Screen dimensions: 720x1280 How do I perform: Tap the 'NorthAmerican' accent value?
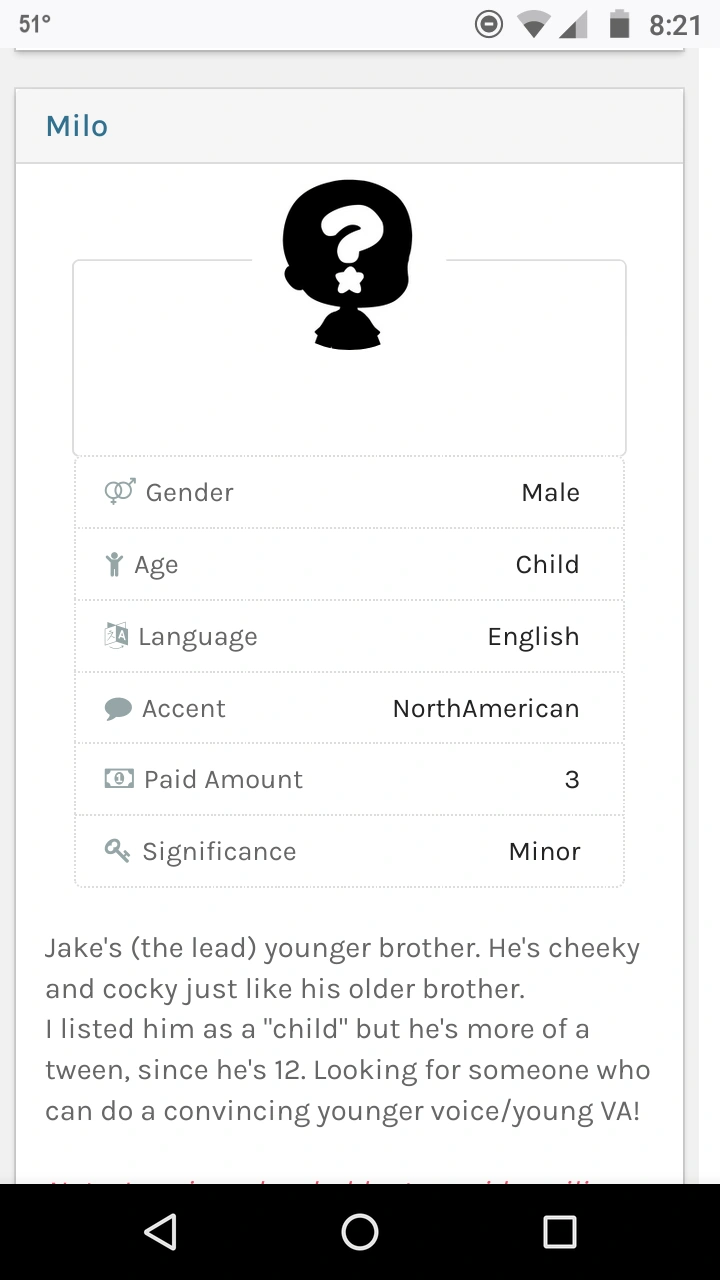pos(485,708)
